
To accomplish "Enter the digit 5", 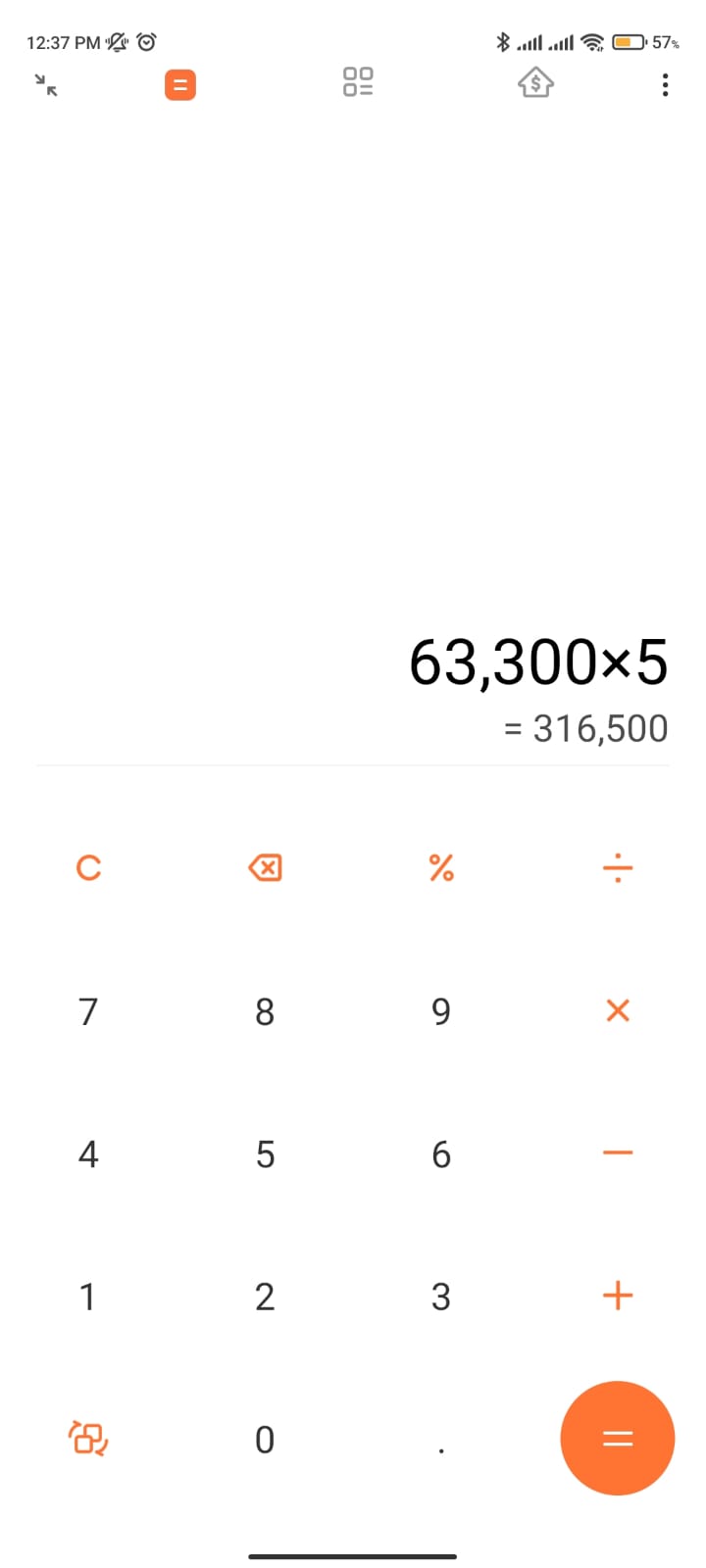I will (265, 1153).
